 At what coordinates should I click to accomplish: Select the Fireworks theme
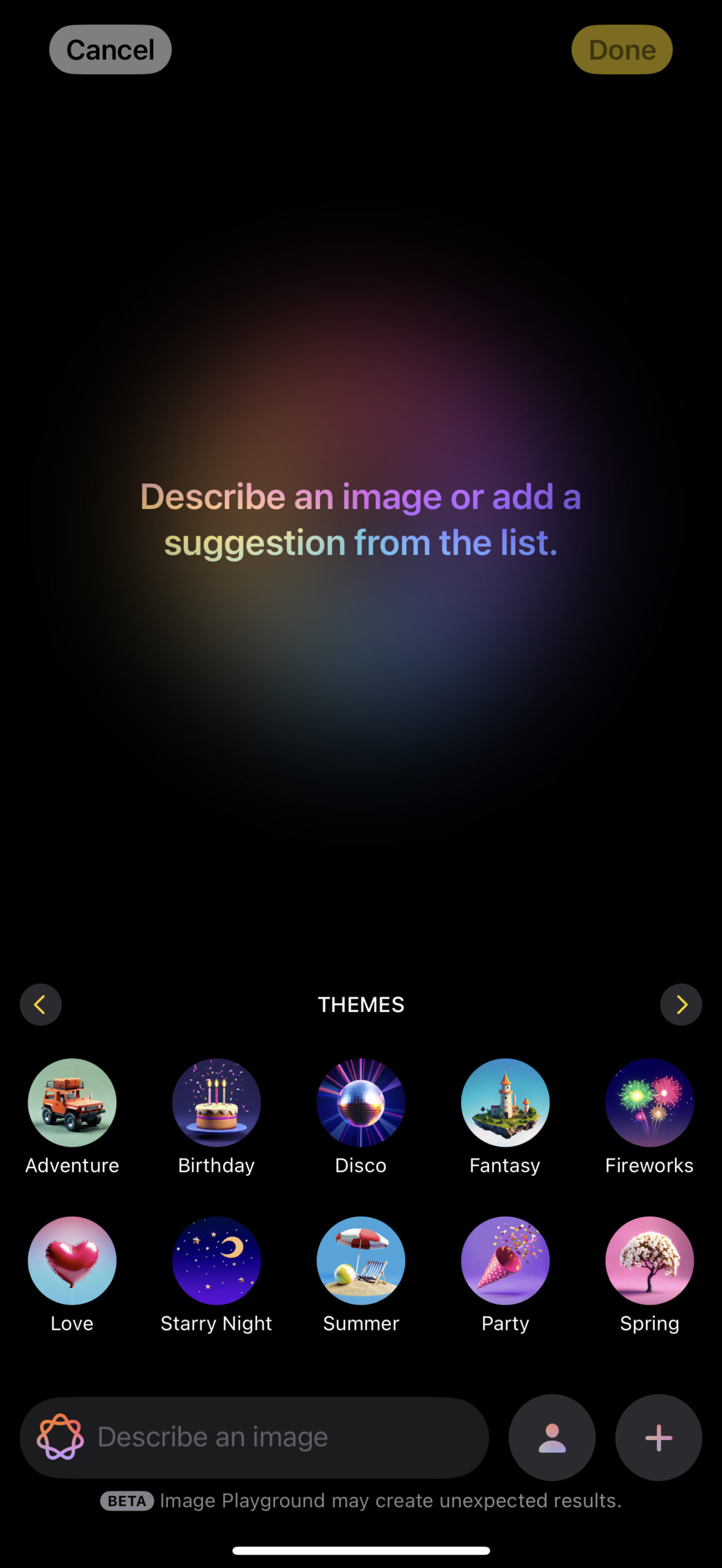click(x=650, y=1102)
